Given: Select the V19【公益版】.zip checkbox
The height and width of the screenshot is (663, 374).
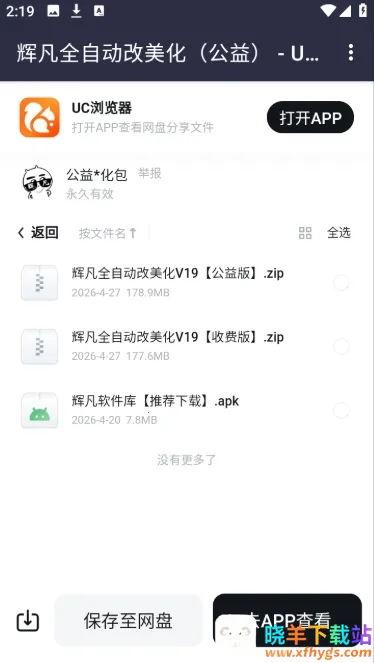Looking at the screenshot, I should (341, 282).
